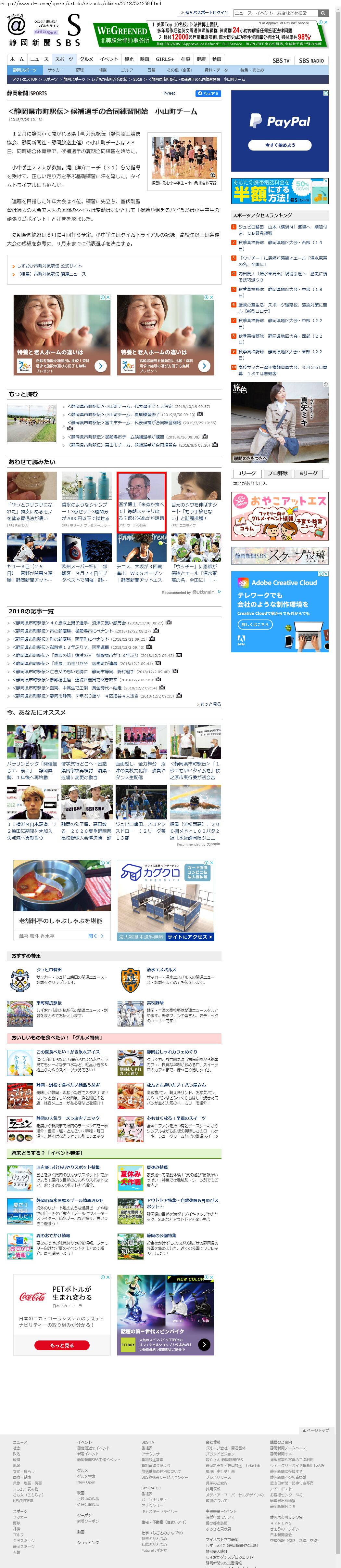Image resolution: width=341 pixels, height=1568 pixels.
Task: Switch to the グルメ navigation tab
Action: [86, 59]
